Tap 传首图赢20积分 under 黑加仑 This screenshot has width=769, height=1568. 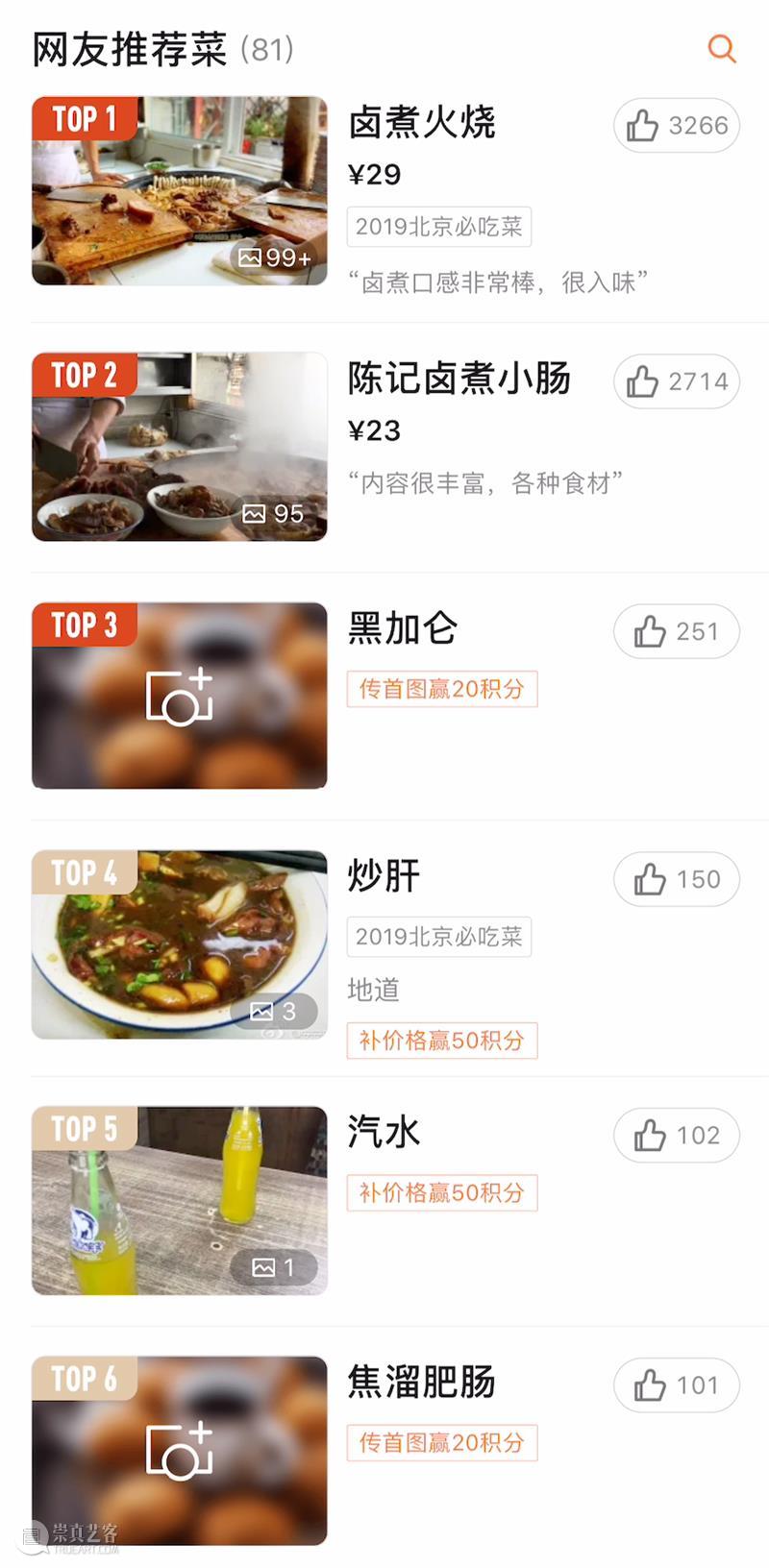(x=441, y=689)
